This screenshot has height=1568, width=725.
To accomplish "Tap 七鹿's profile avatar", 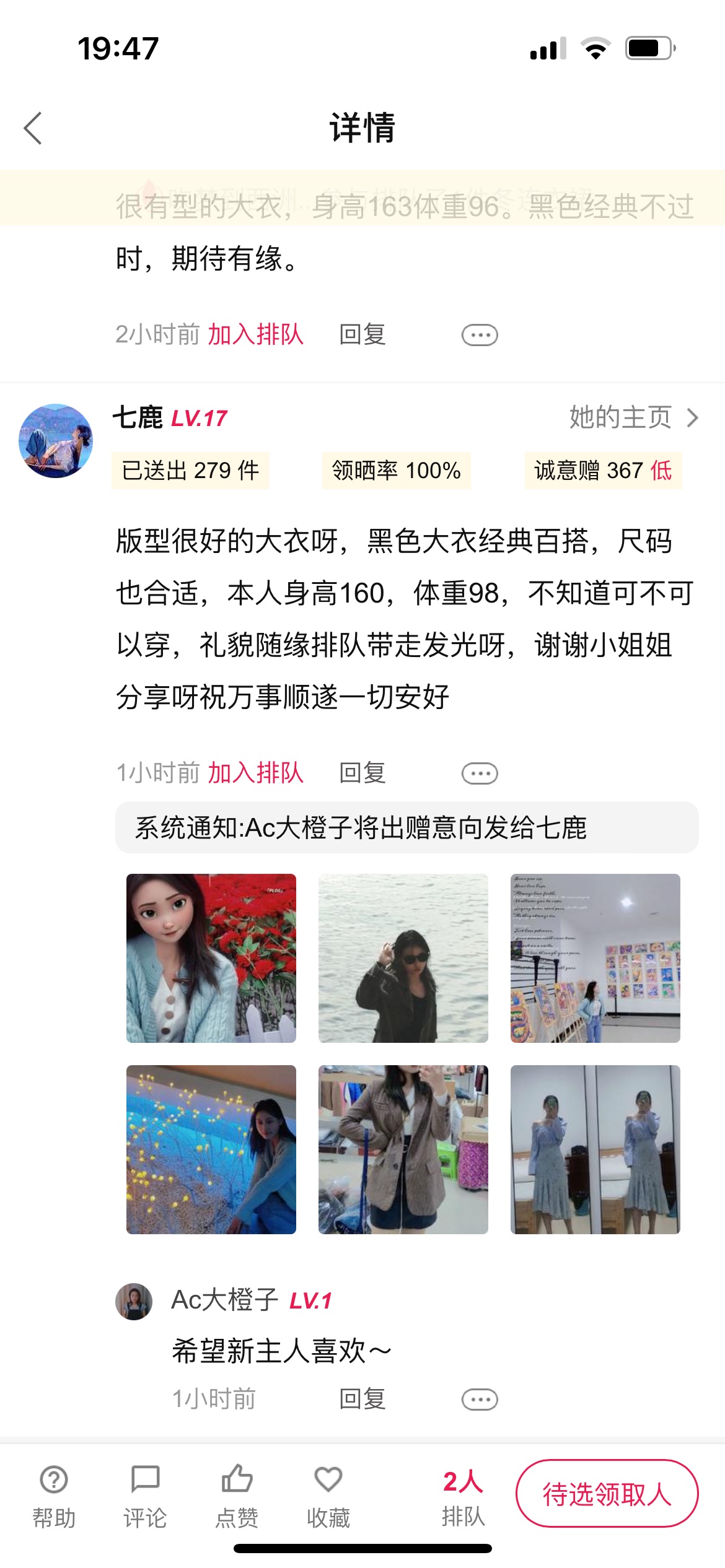I will tap(56, 441).
